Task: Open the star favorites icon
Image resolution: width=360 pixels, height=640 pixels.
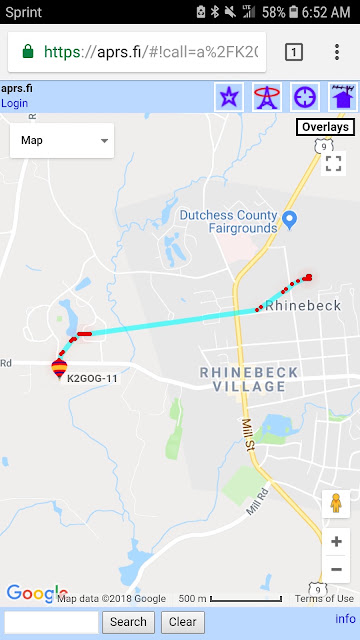Action: click(x=229, y=97)
